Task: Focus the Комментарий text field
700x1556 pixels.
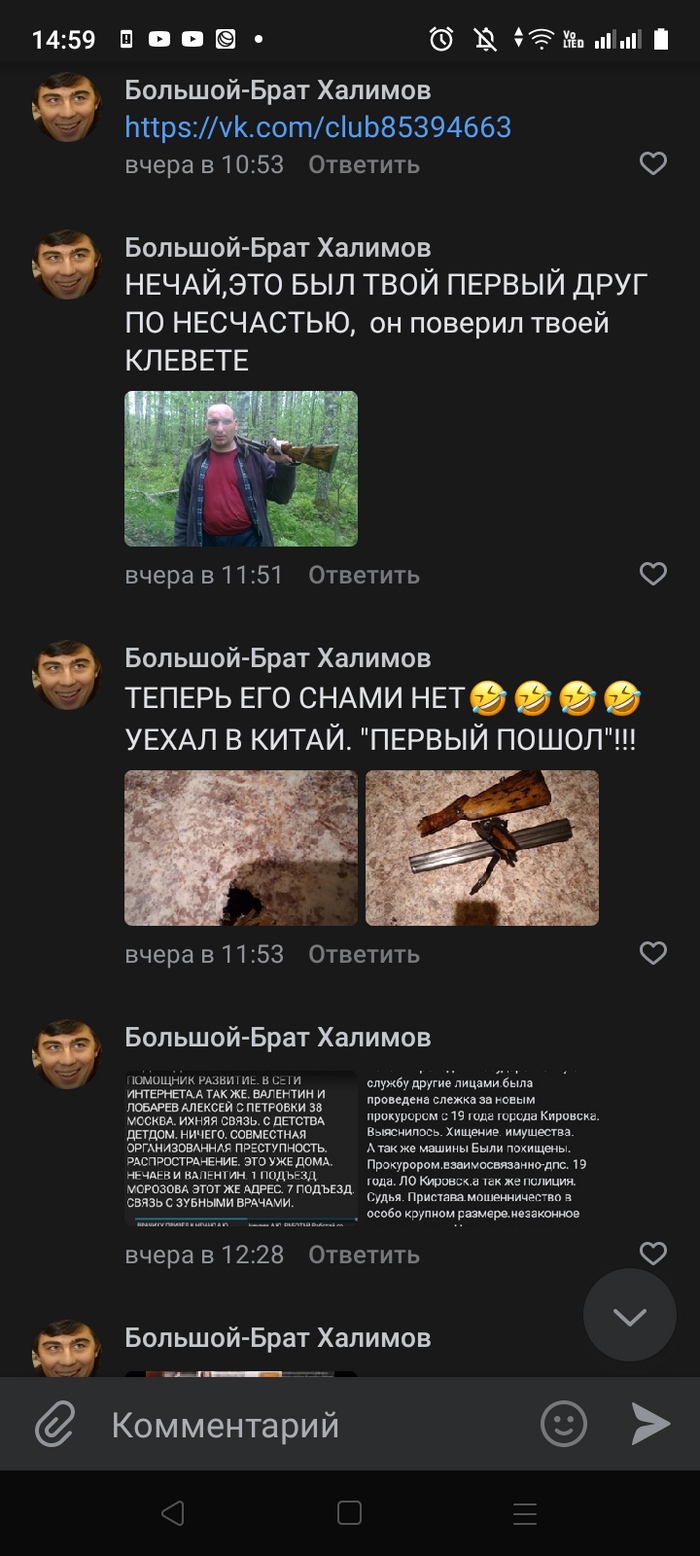Action: (x=310, y=1424)
